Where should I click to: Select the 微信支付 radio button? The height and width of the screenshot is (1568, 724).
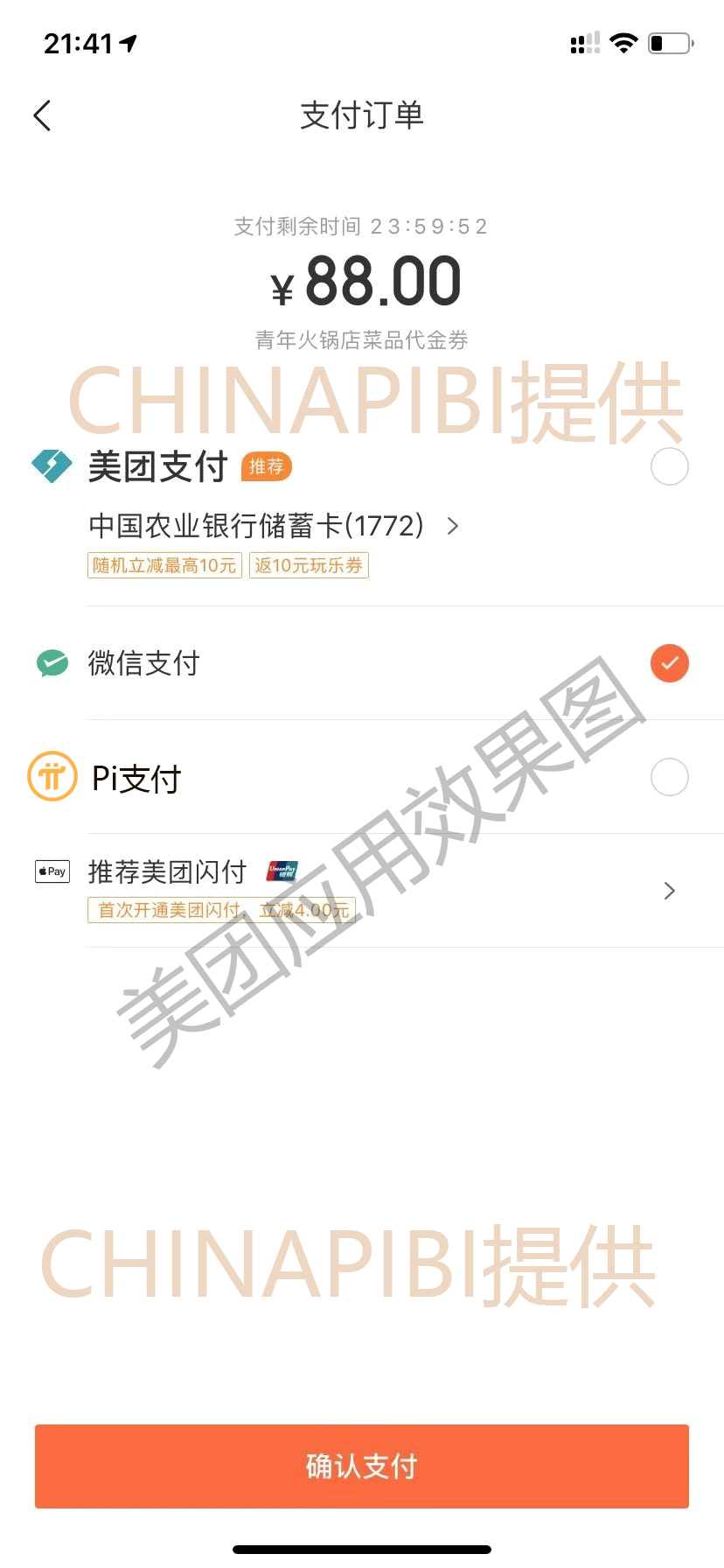669,663
